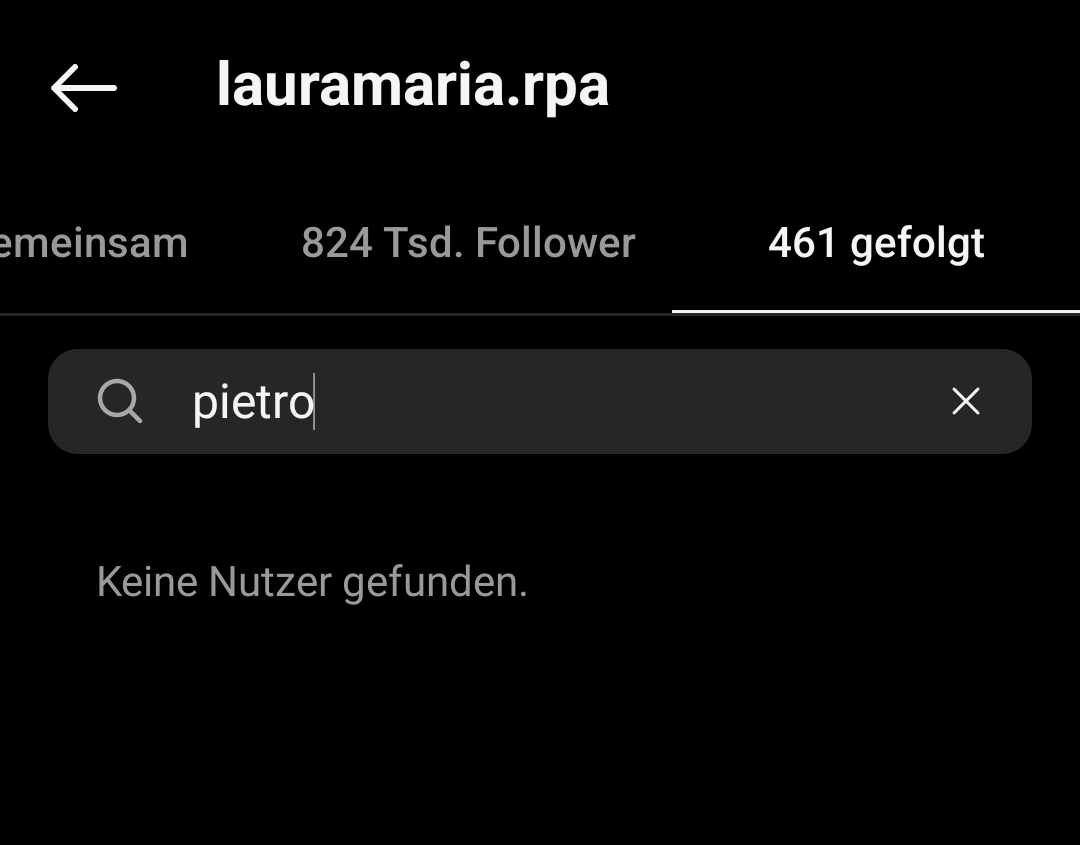Viewport: 1080px width, 845px height.
Task: Go back from lauramaria.rpa's follow list
Action: [x=84, y=88]
